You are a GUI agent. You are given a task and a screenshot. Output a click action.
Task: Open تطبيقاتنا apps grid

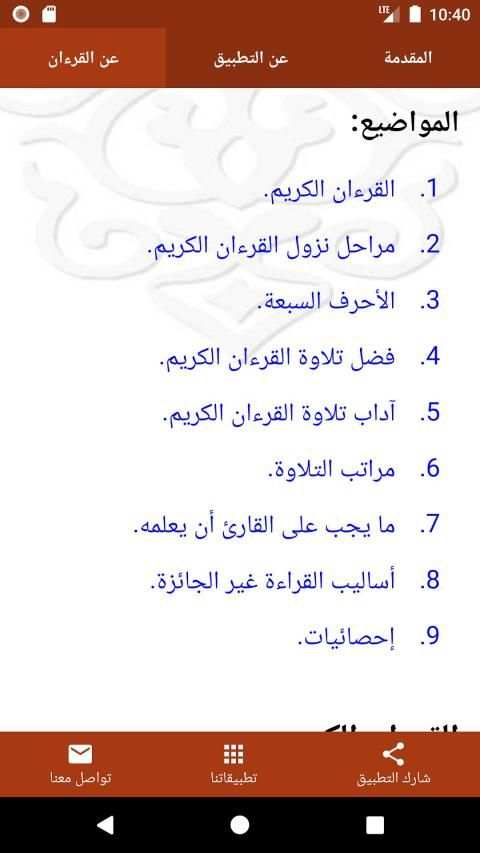(x=233, y=764)
